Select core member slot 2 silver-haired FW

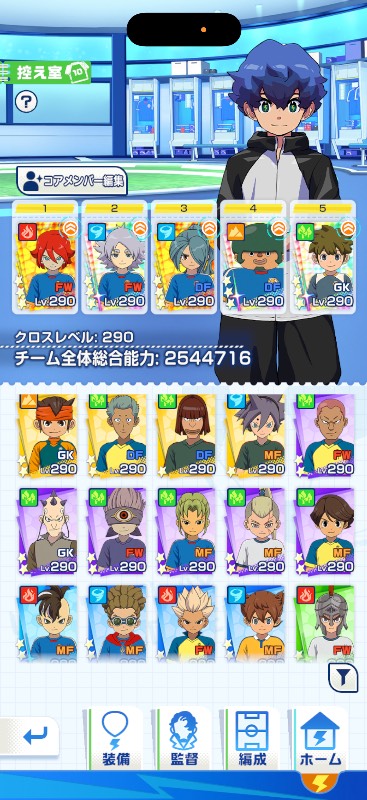[114, 257]
